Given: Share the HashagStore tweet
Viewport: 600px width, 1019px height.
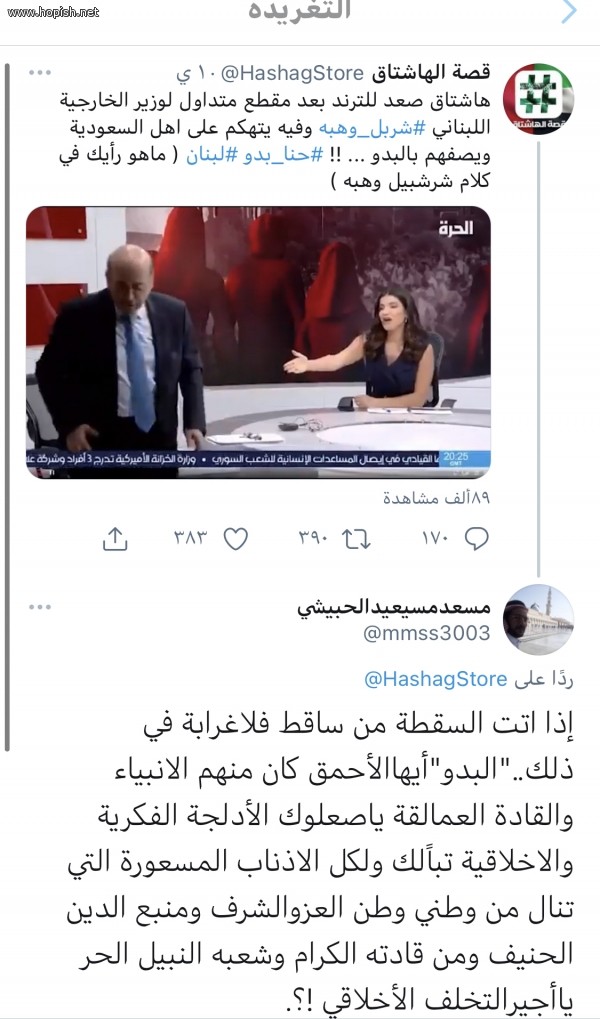Looking at the screenshot, I should pyautogui.click(x=116, y=539).
